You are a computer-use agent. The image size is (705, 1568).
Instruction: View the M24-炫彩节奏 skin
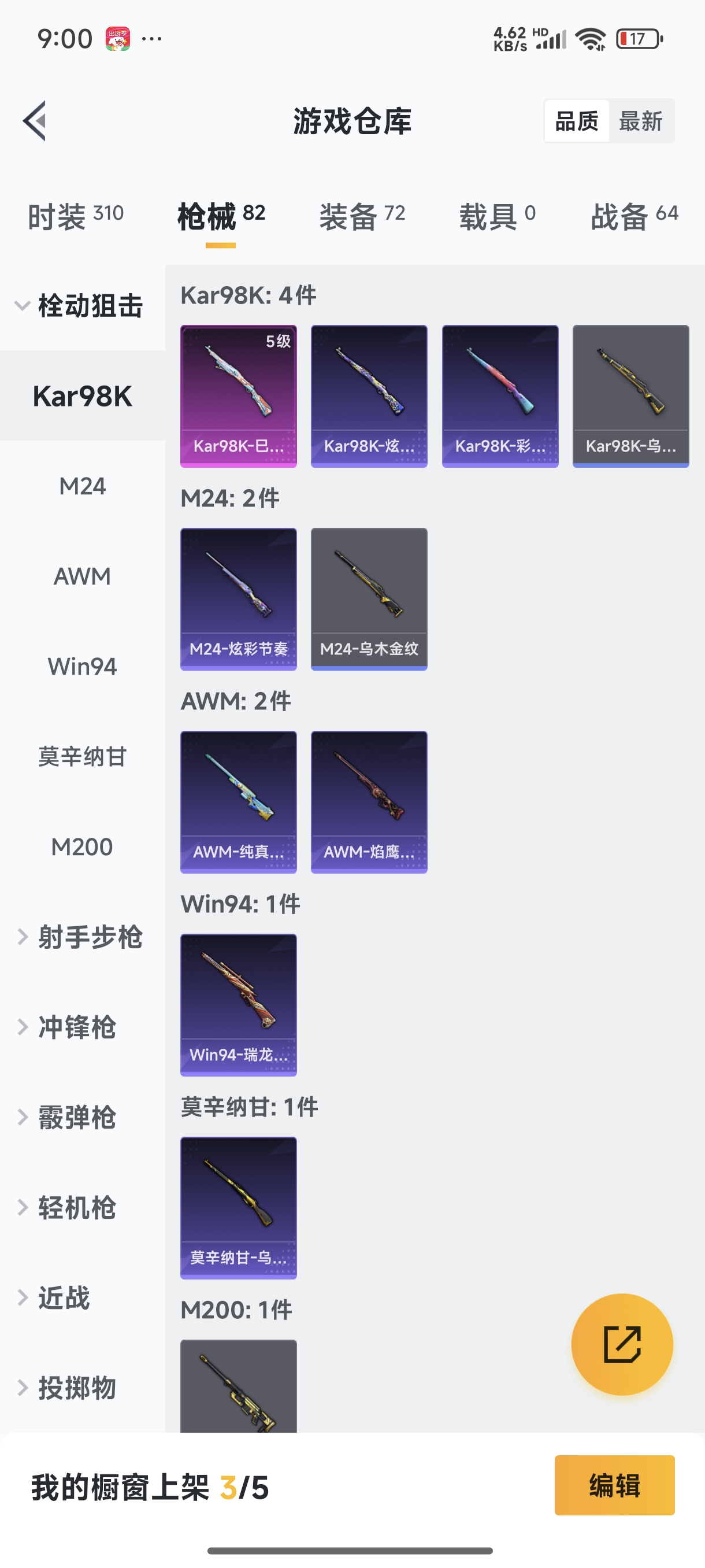(239, 599)
